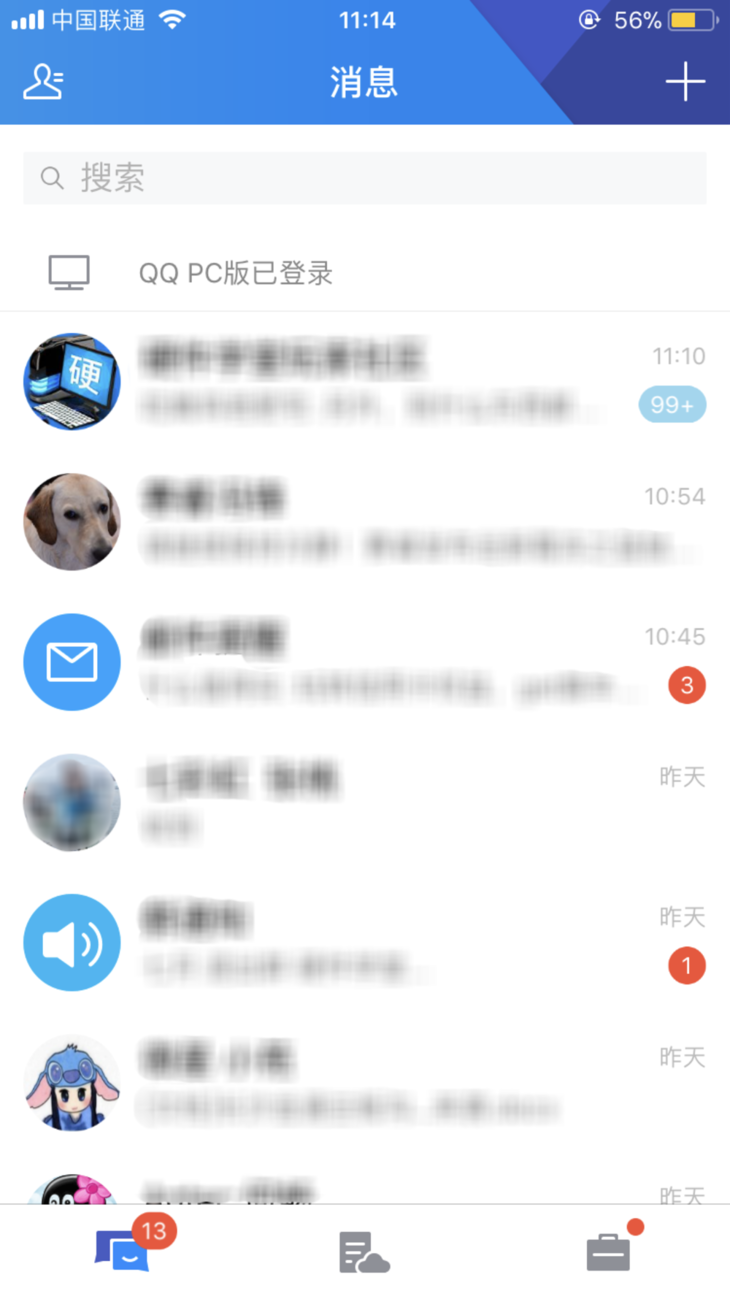Tap the blue envelope avatar conversation

(x=71, y=662)
